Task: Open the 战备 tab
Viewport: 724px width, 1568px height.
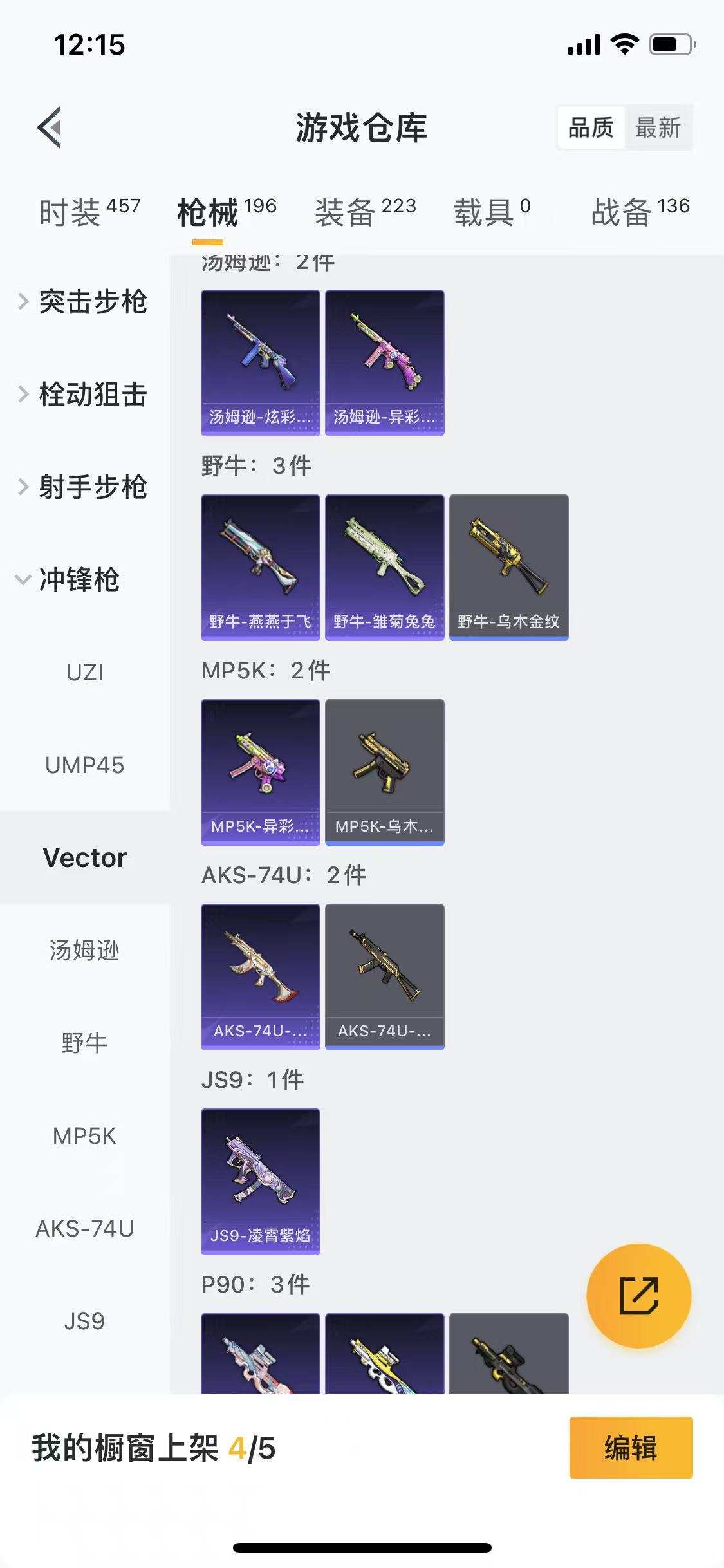Action: click(622, 212)
